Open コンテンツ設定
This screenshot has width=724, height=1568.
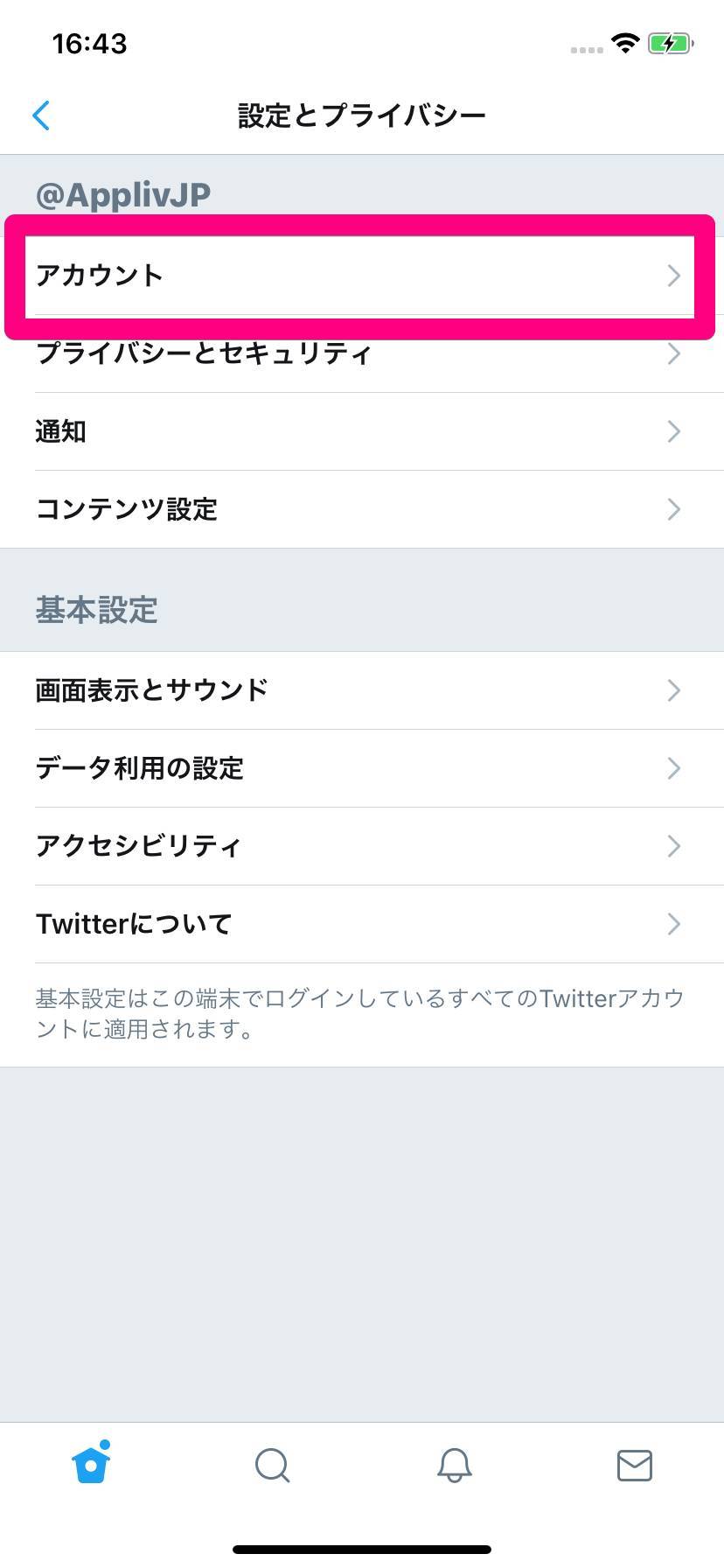[362, 509]
